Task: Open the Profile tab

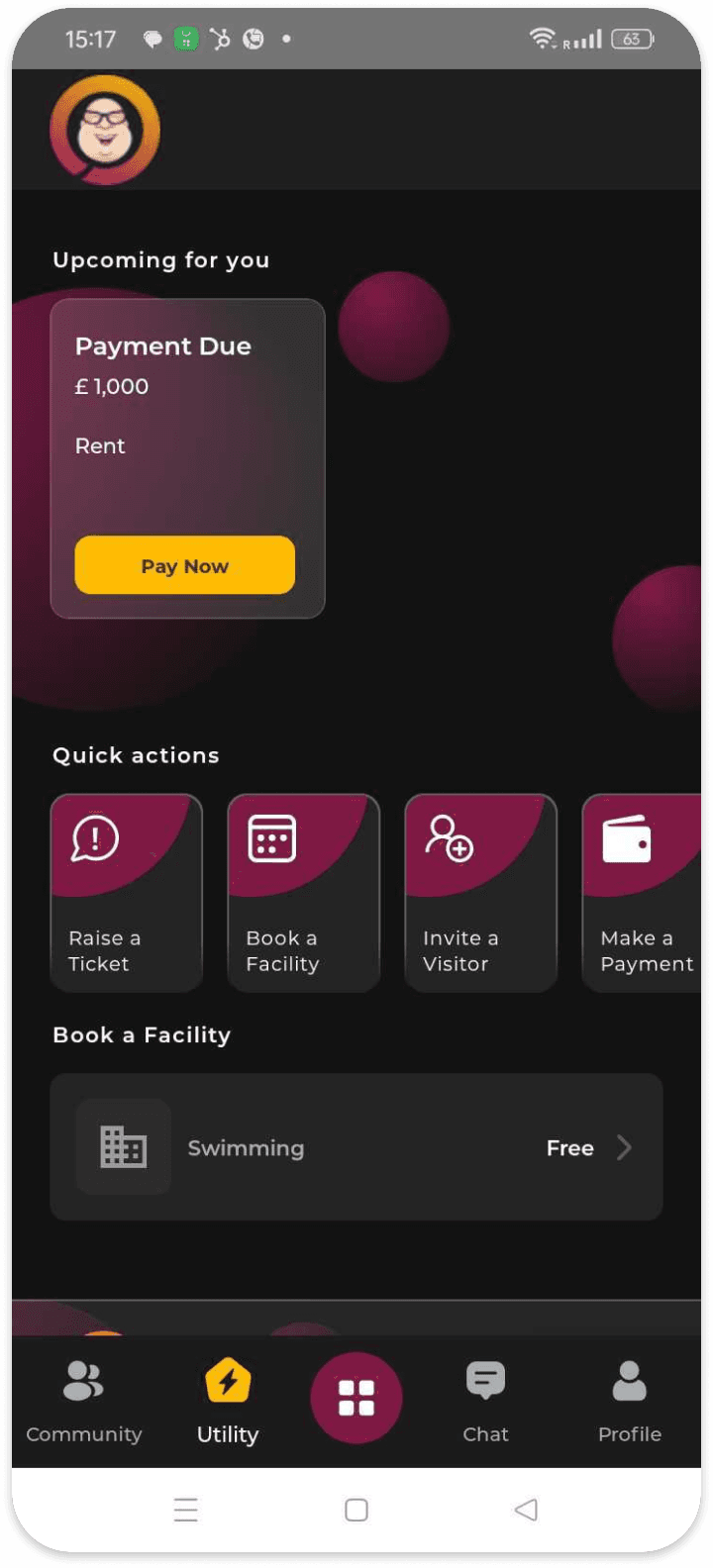Action: (630, 1401)
